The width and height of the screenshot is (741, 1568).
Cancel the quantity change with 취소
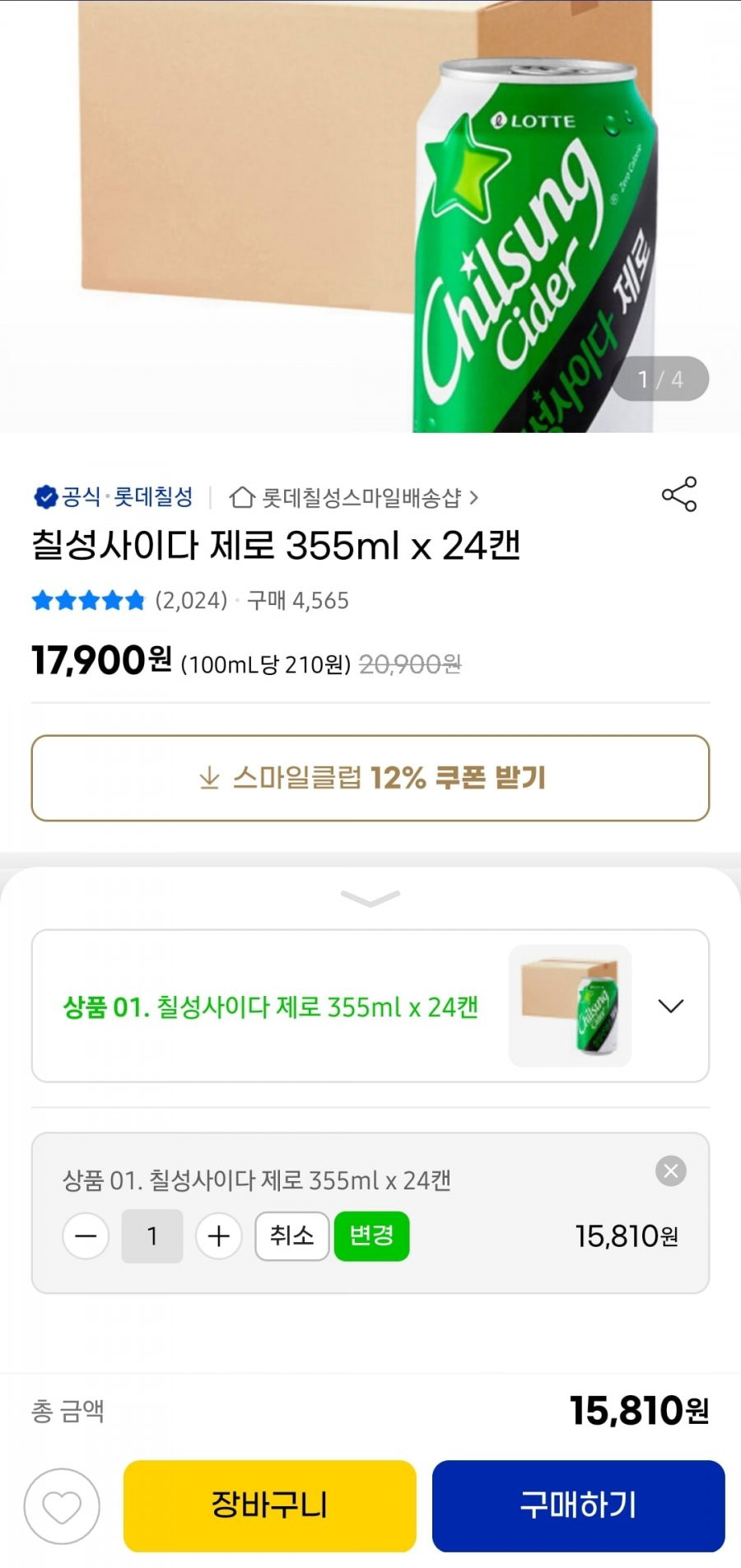tap(292, 1235)
